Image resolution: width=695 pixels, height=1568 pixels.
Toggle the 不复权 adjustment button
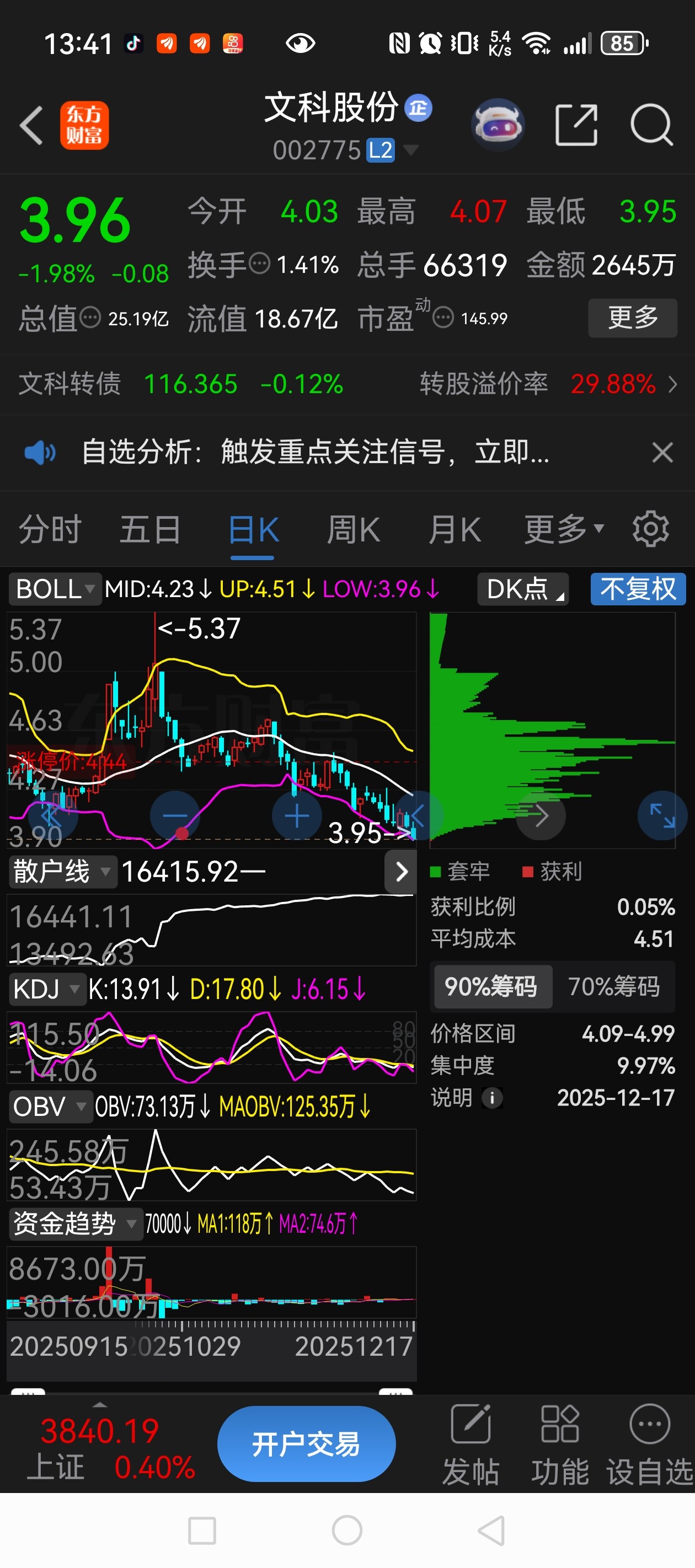click(638, 589)
